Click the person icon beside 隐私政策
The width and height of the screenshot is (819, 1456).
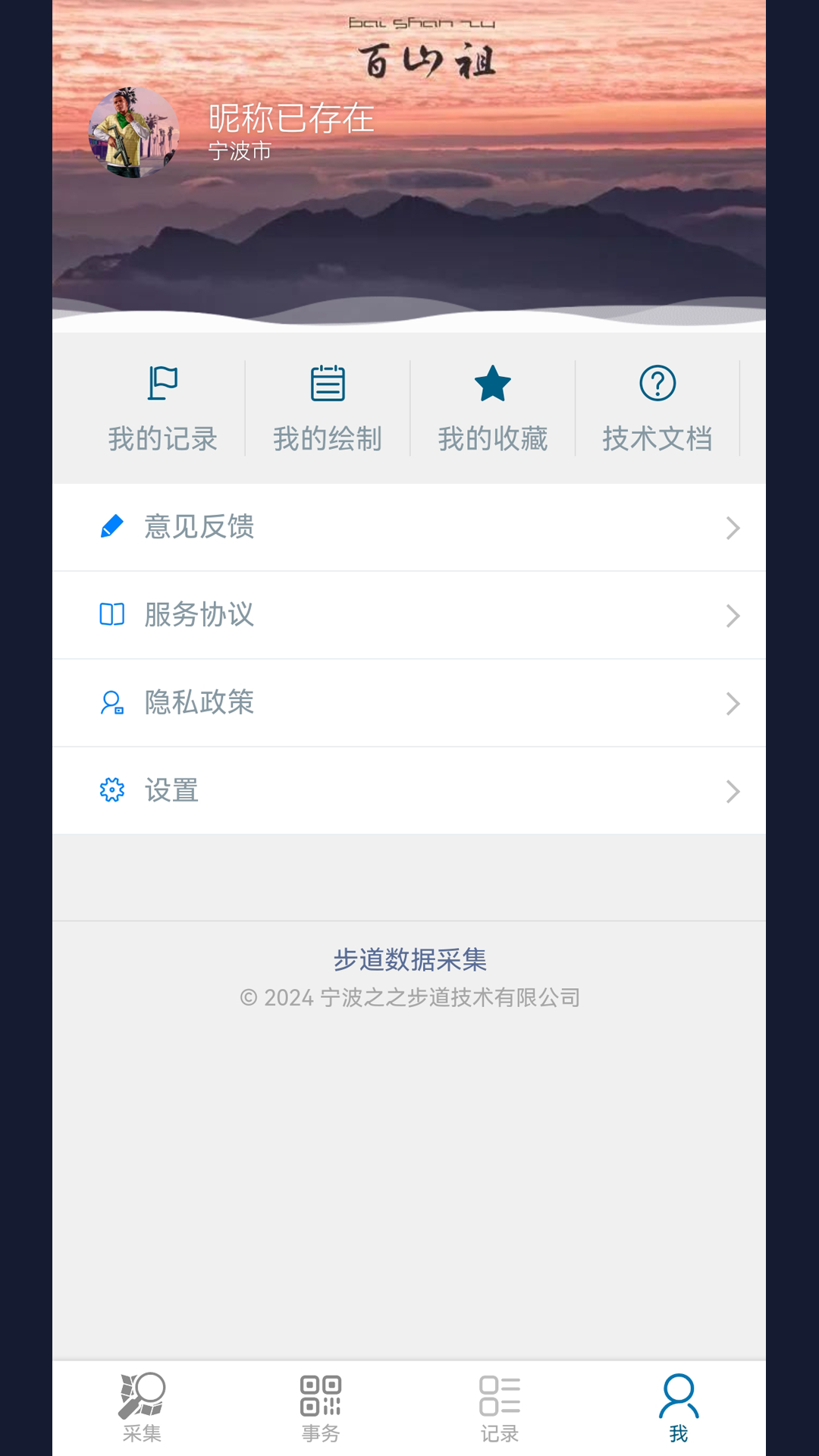[112, 704]
